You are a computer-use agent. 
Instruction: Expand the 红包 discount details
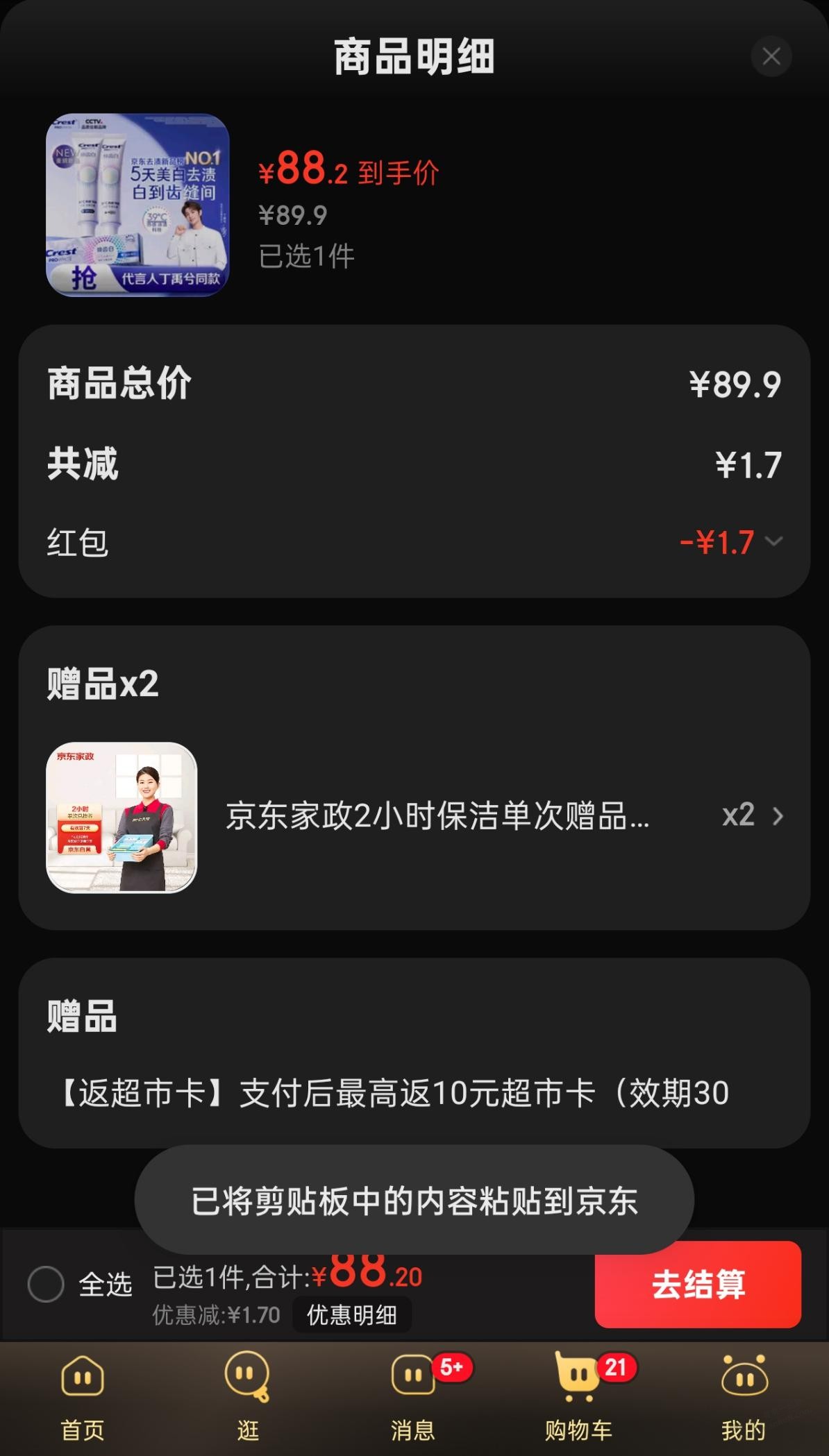pyautogui.click(x=773, y=541)
